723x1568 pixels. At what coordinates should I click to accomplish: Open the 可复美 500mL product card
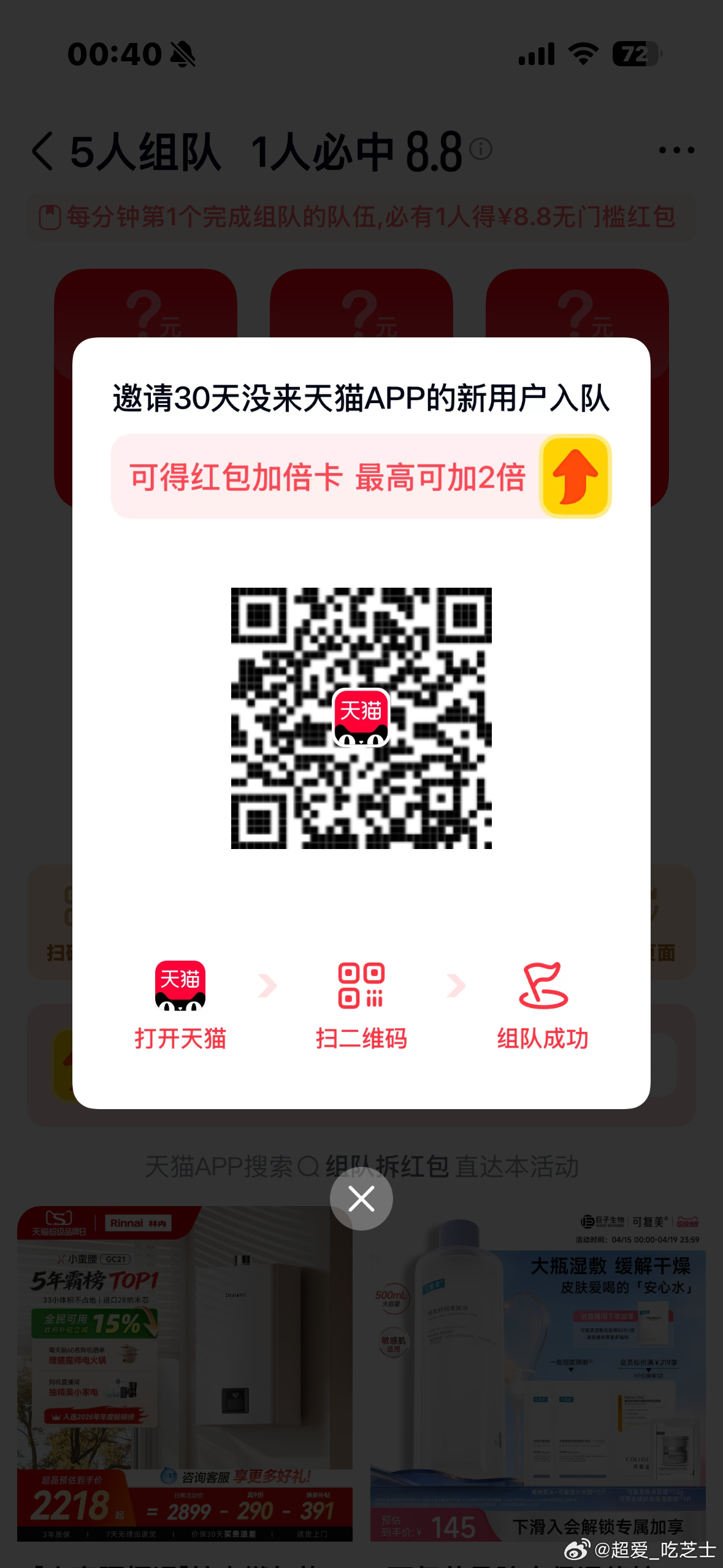coord(538,1374)
